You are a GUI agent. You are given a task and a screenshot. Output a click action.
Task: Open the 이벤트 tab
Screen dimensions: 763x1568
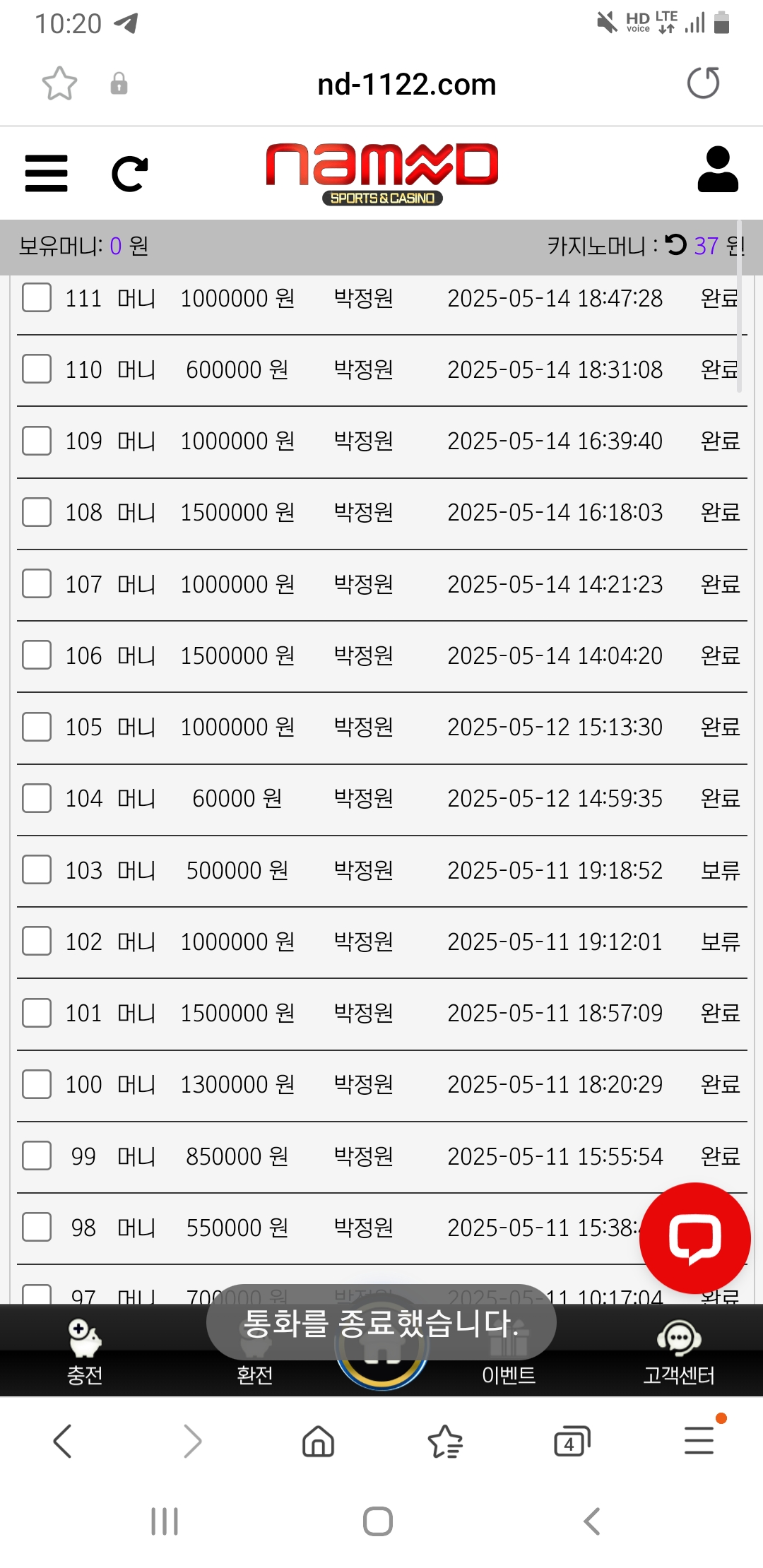509,1374
